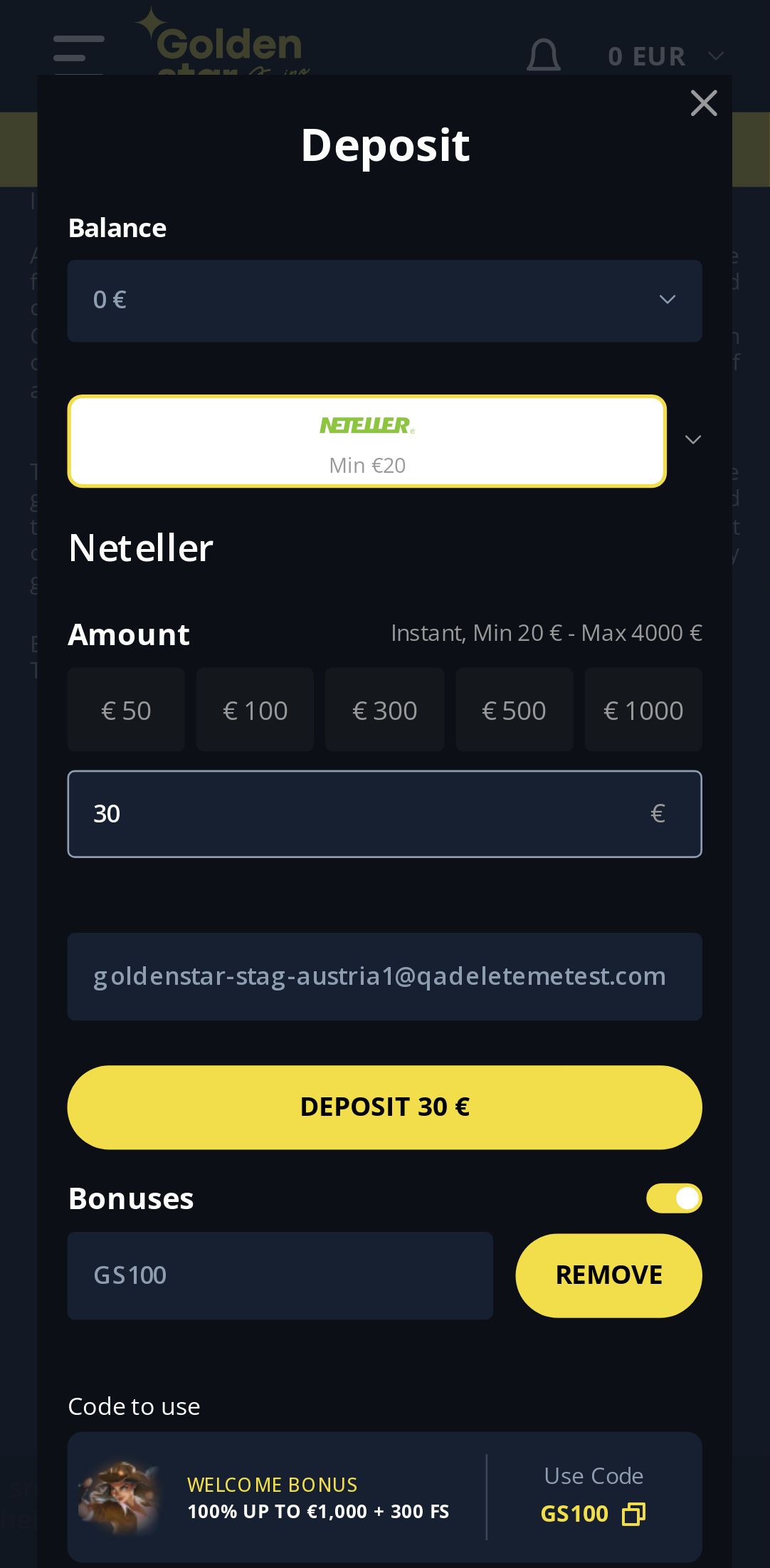Turn off the Bonuses switch

pos(673,1198)
